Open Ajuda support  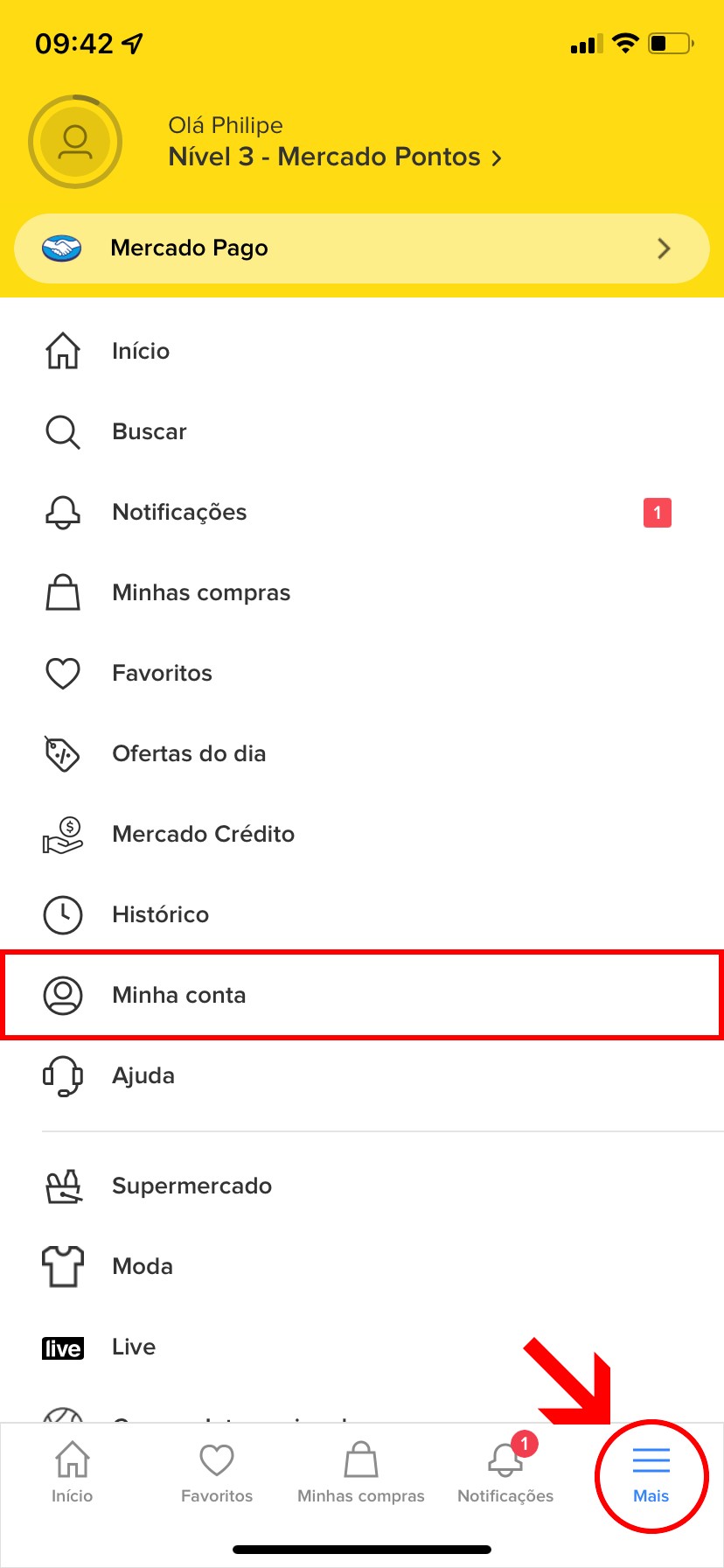pyautogui.click(x=143, y=1075)
